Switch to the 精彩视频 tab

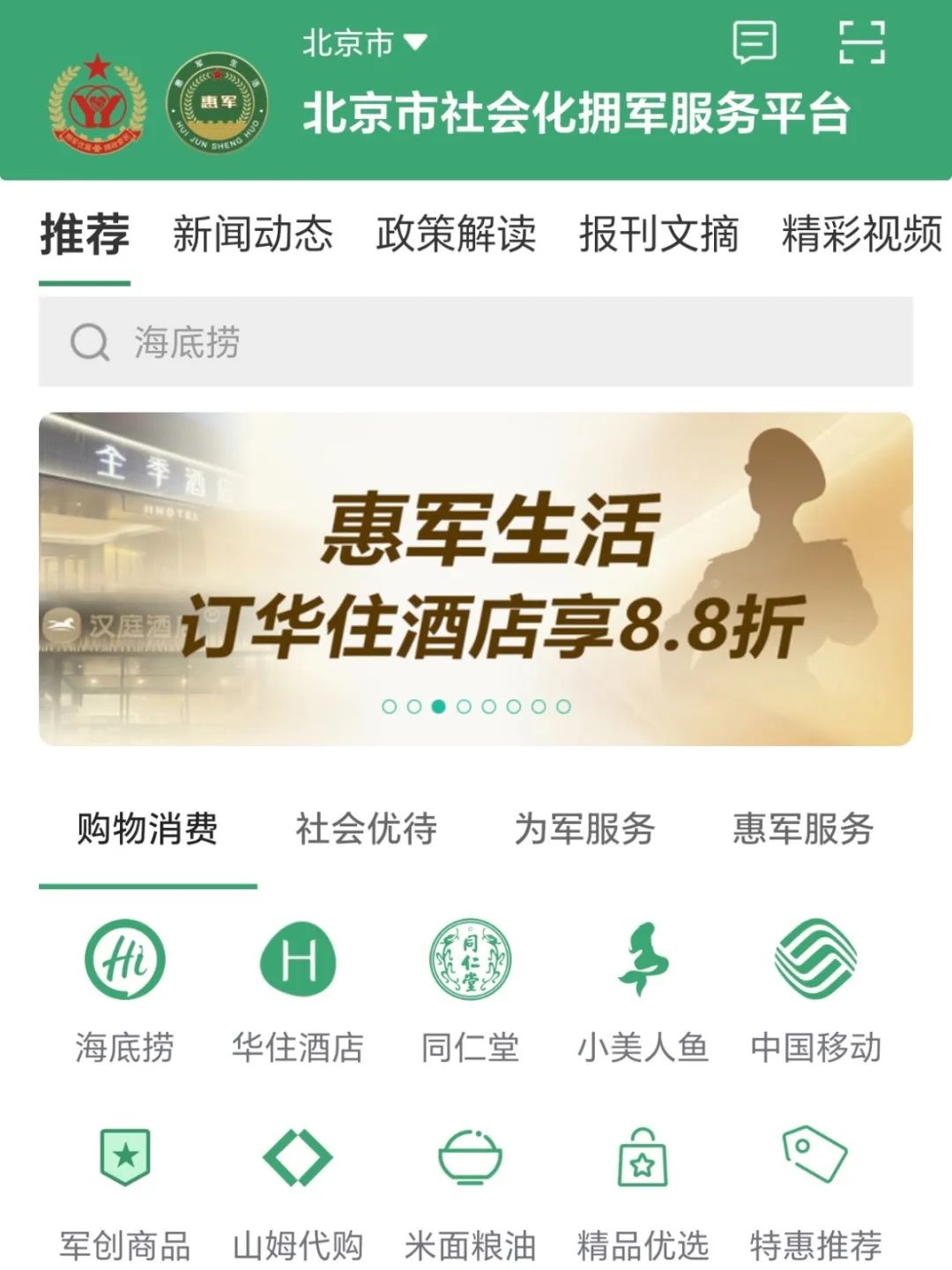point(861,235)
